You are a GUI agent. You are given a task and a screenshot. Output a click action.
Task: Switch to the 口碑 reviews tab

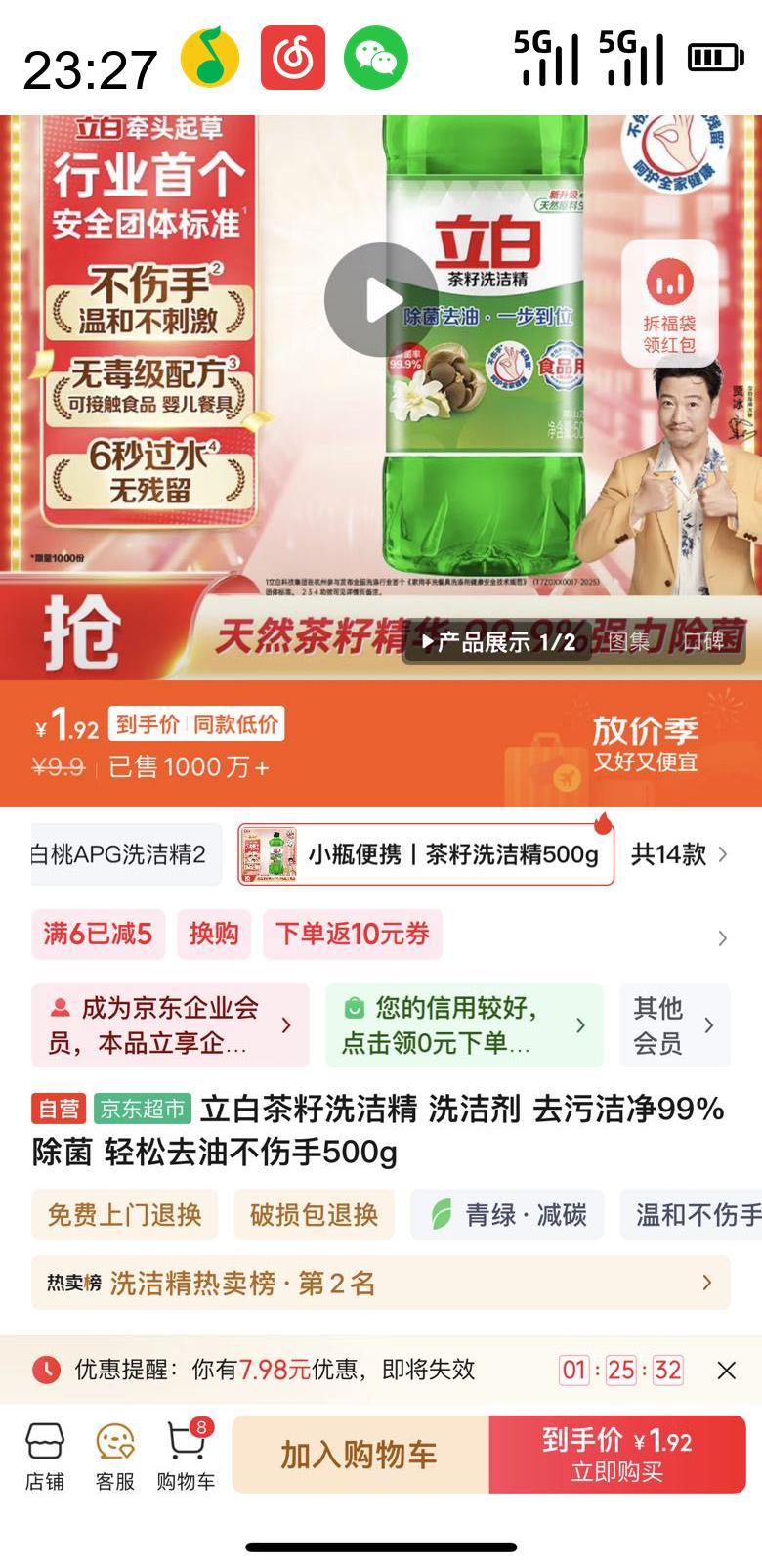pyautogui.click(x=704, y=642)
